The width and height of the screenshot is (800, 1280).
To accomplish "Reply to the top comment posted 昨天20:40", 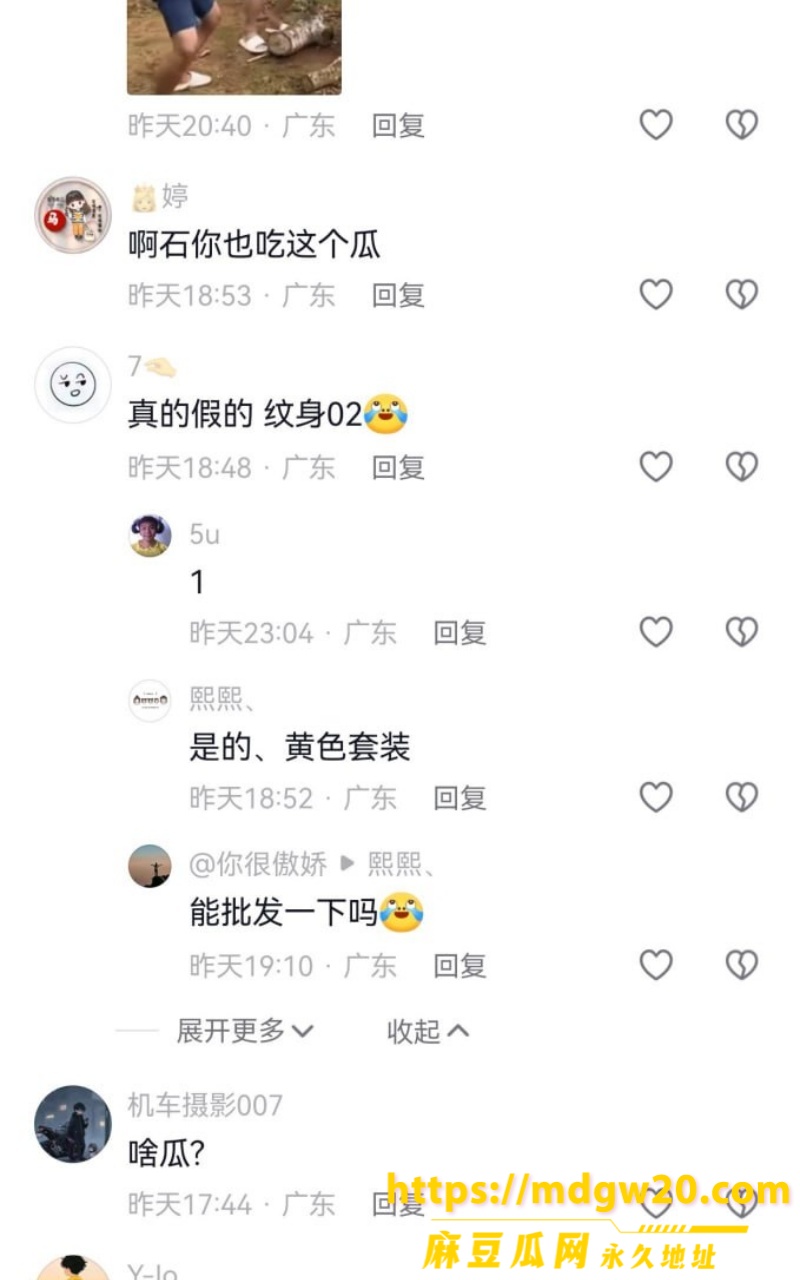I will [x=398, y=126].
